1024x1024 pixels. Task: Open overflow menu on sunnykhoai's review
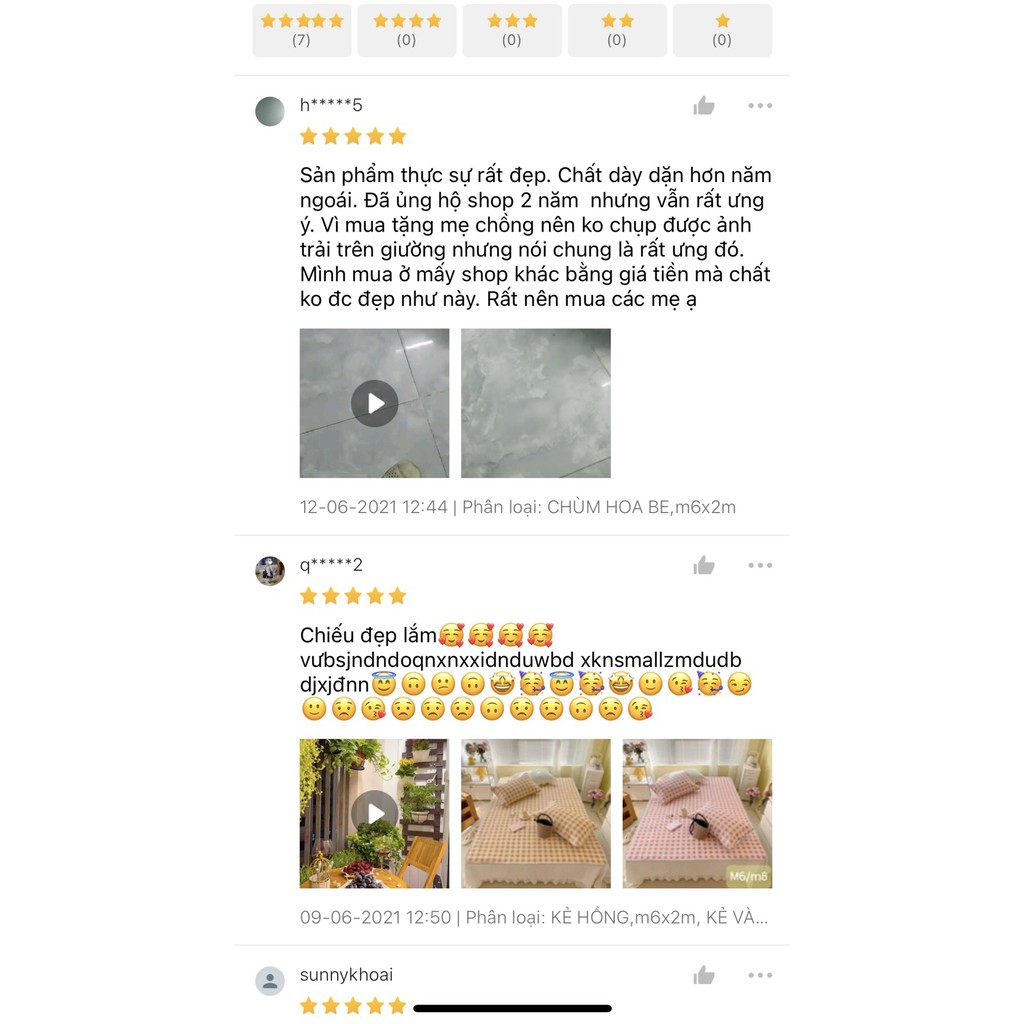(760, 976)
